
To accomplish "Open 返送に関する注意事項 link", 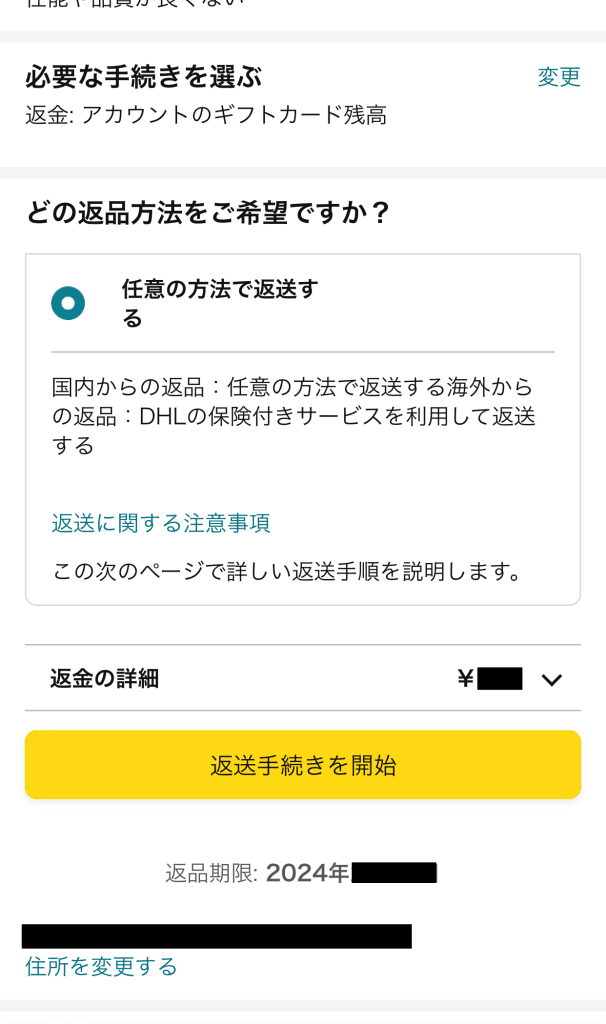I will [x=160, y=523].
